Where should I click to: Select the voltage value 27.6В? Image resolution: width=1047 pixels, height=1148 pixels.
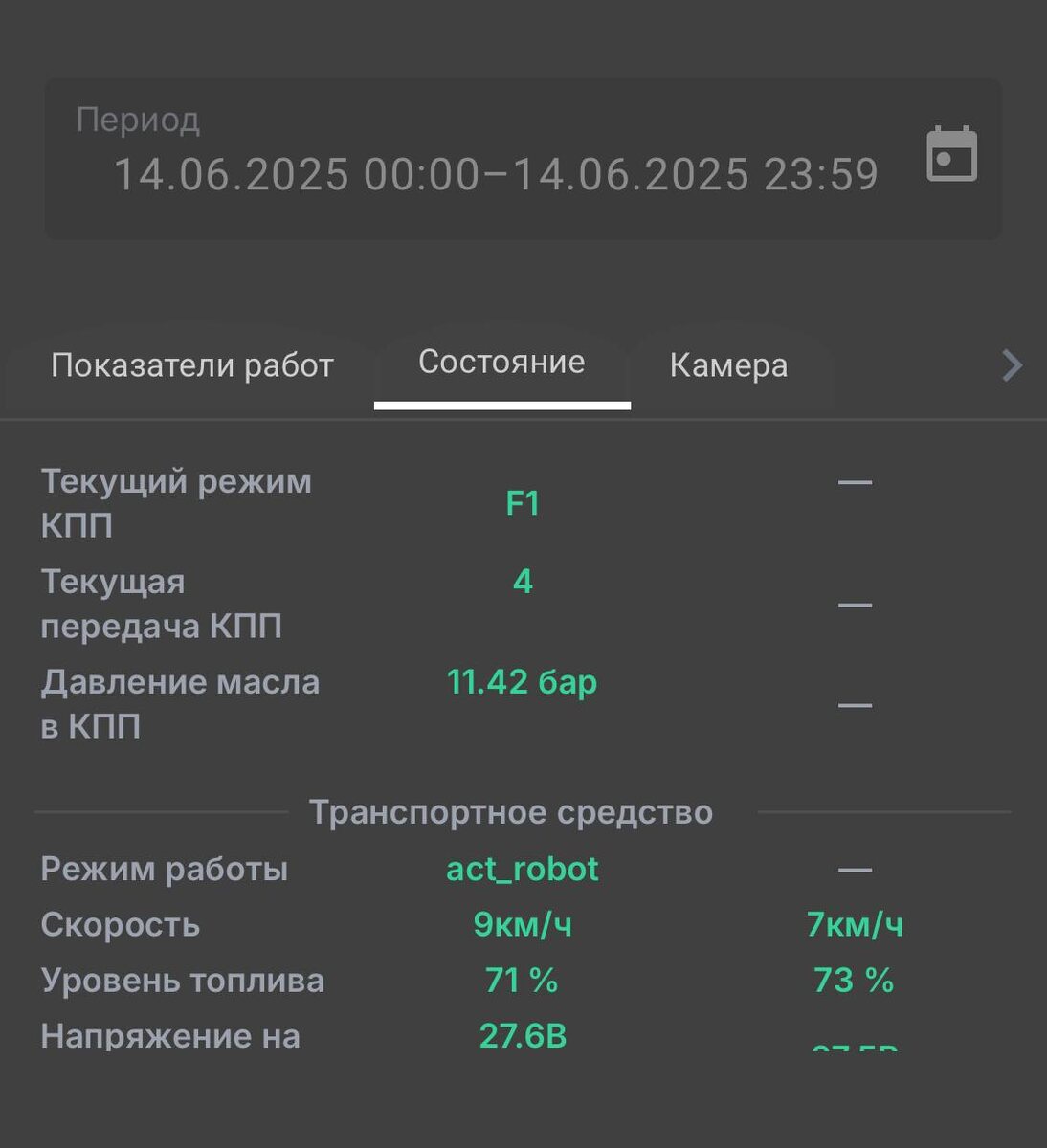(x=523, y=1034)
